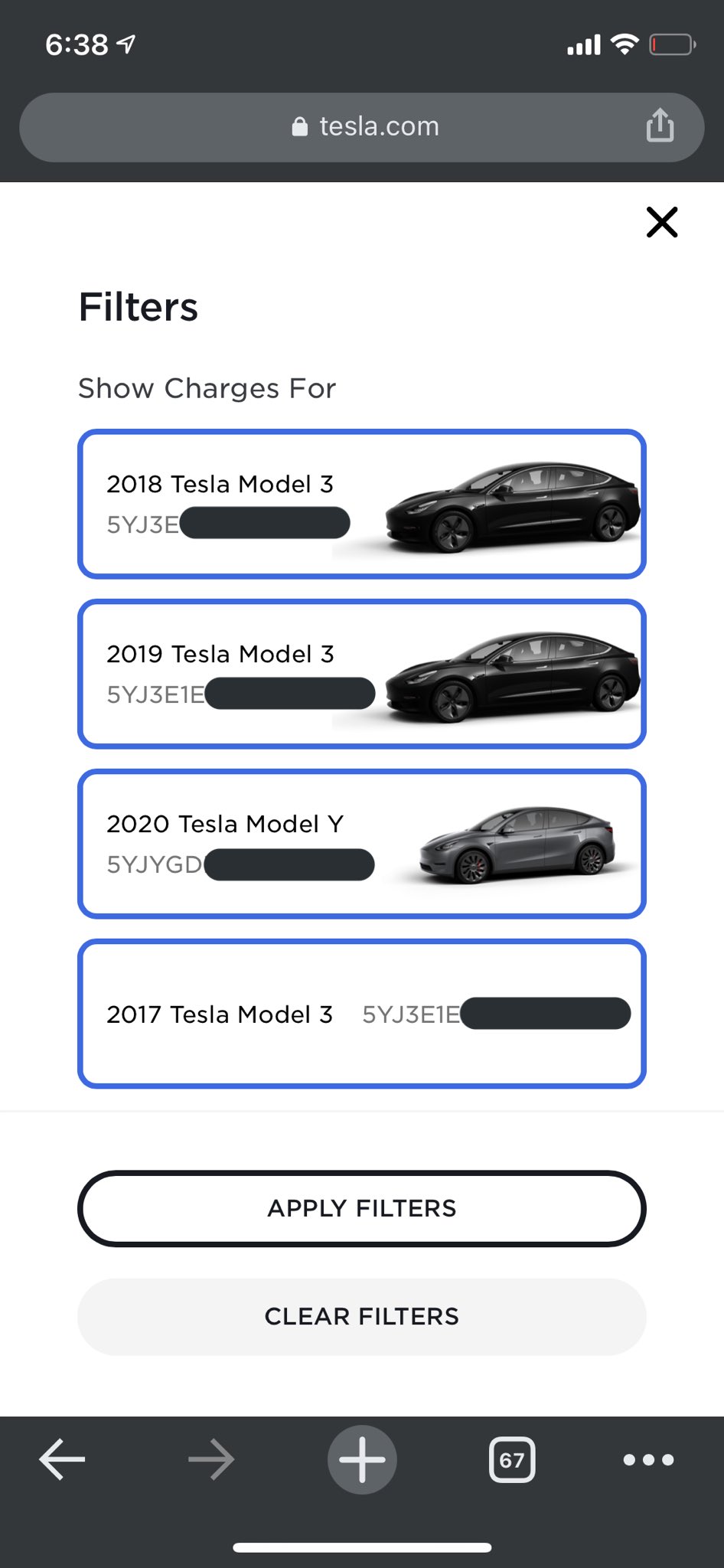The image size is (724, 1568).
Task: Select the 2020 Tesla Model Y card
Action: (362, 844)
